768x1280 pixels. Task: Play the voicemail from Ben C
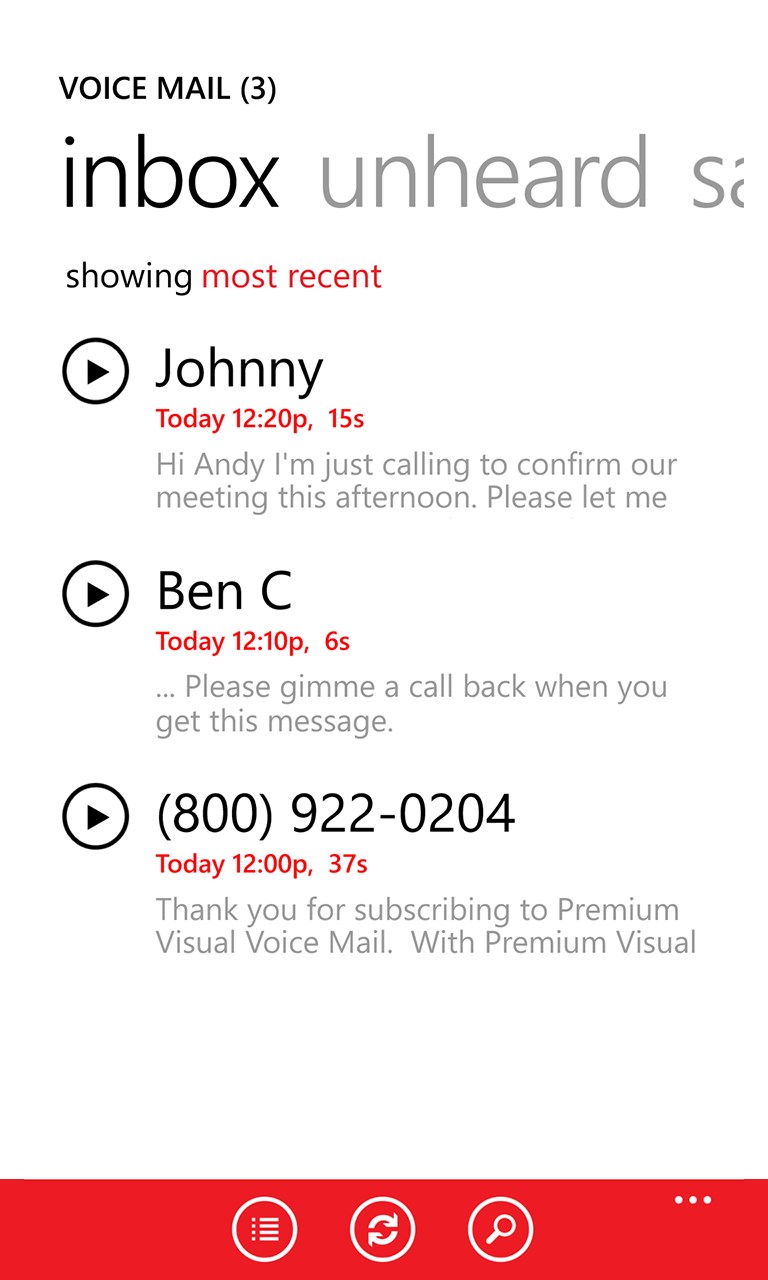[x=96, y=595]
